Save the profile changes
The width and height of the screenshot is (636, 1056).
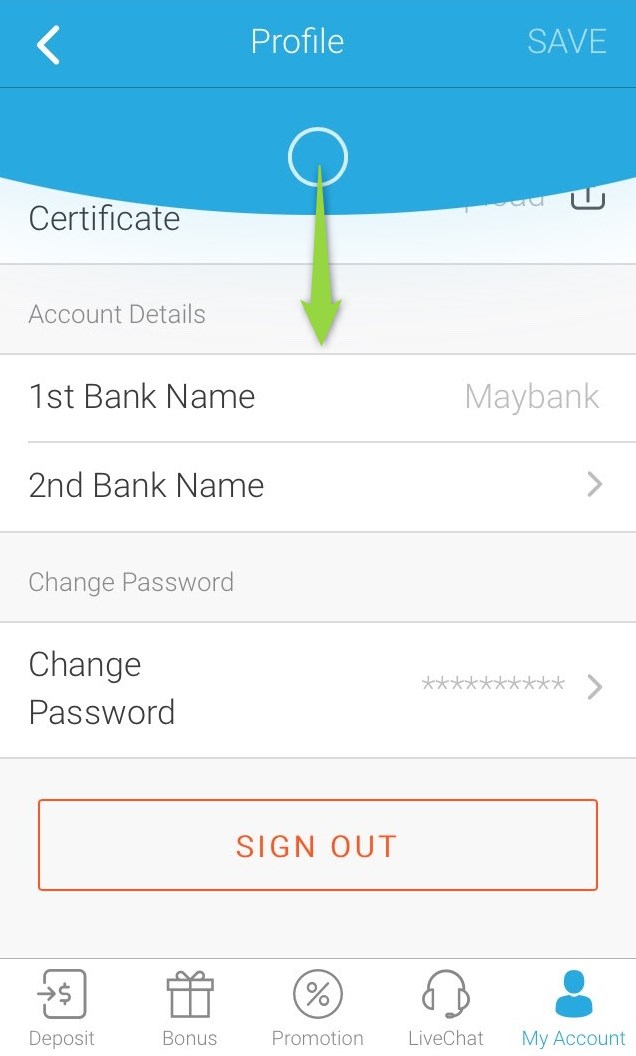tap(567, 42)
